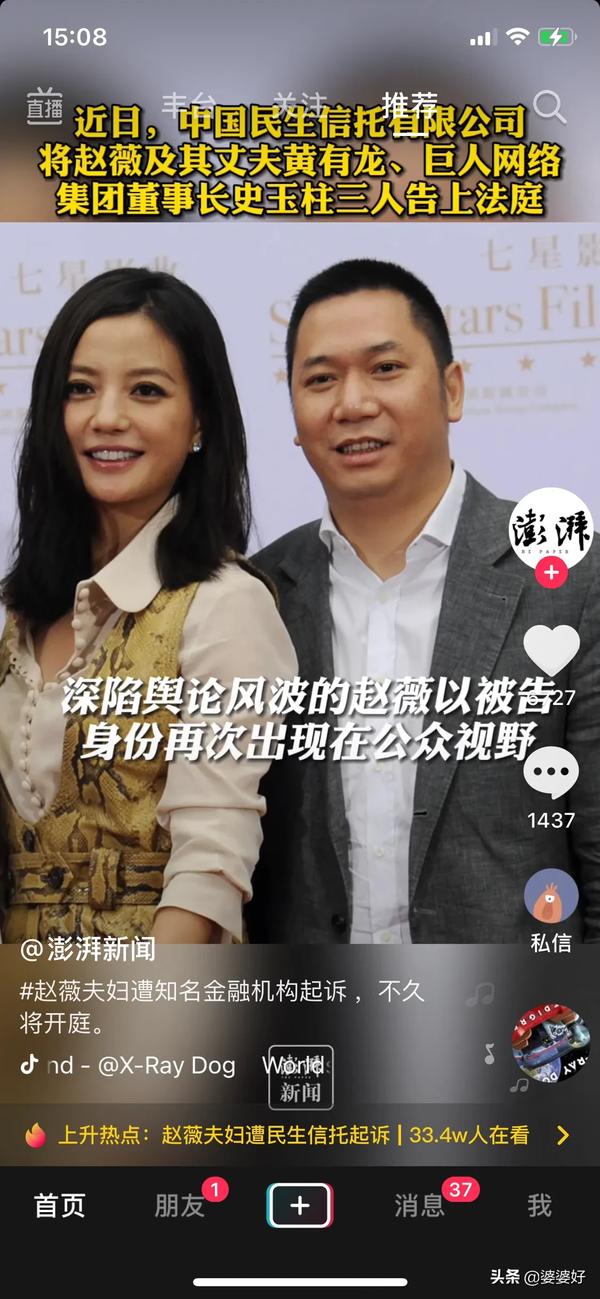
Task: Open @澎湃新闻 author name
Action: tap(88, 950)
